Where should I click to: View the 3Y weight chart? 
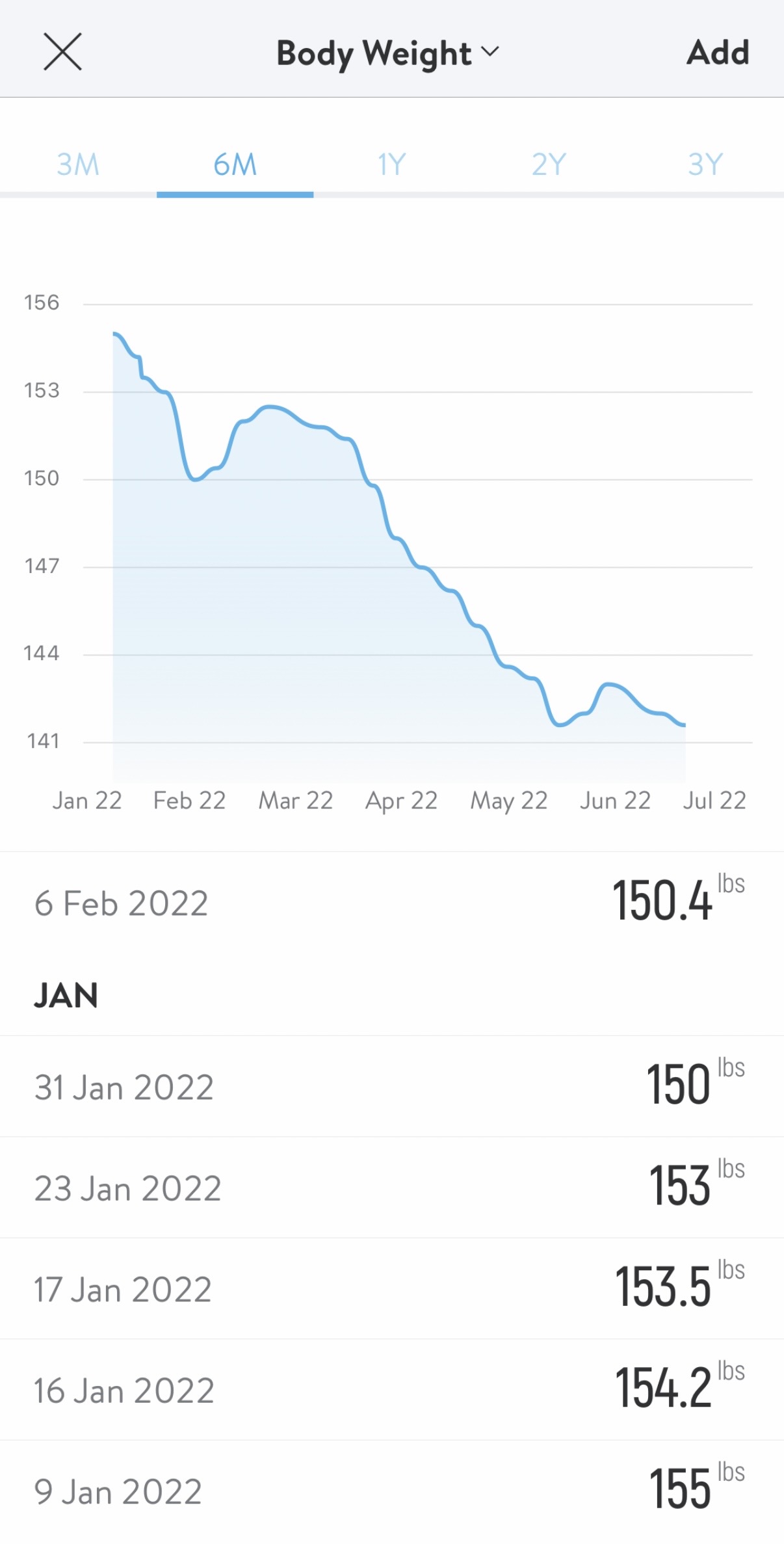(705, 165)
